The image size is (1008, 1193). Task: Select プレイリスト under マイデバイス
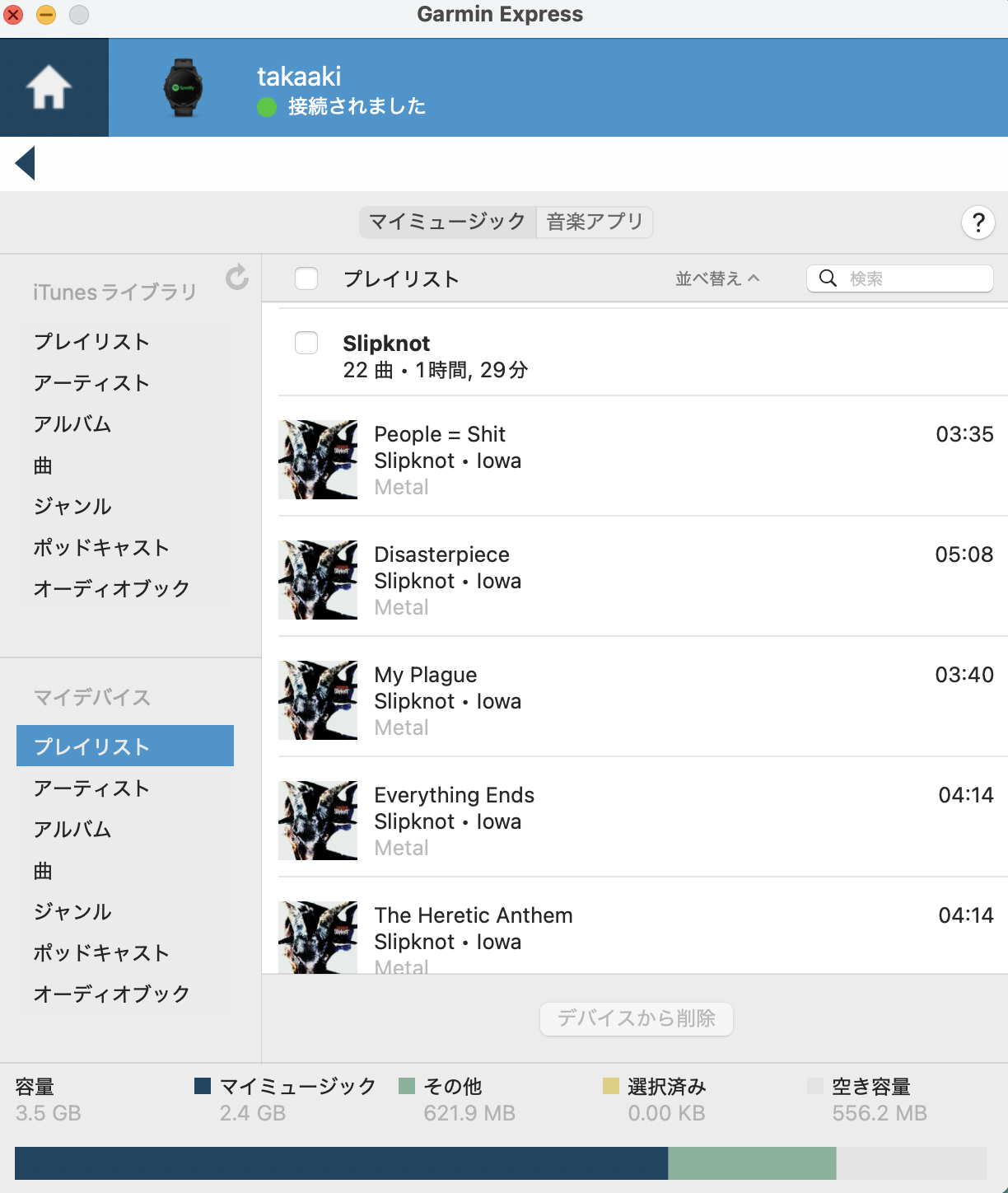(124, 746)
